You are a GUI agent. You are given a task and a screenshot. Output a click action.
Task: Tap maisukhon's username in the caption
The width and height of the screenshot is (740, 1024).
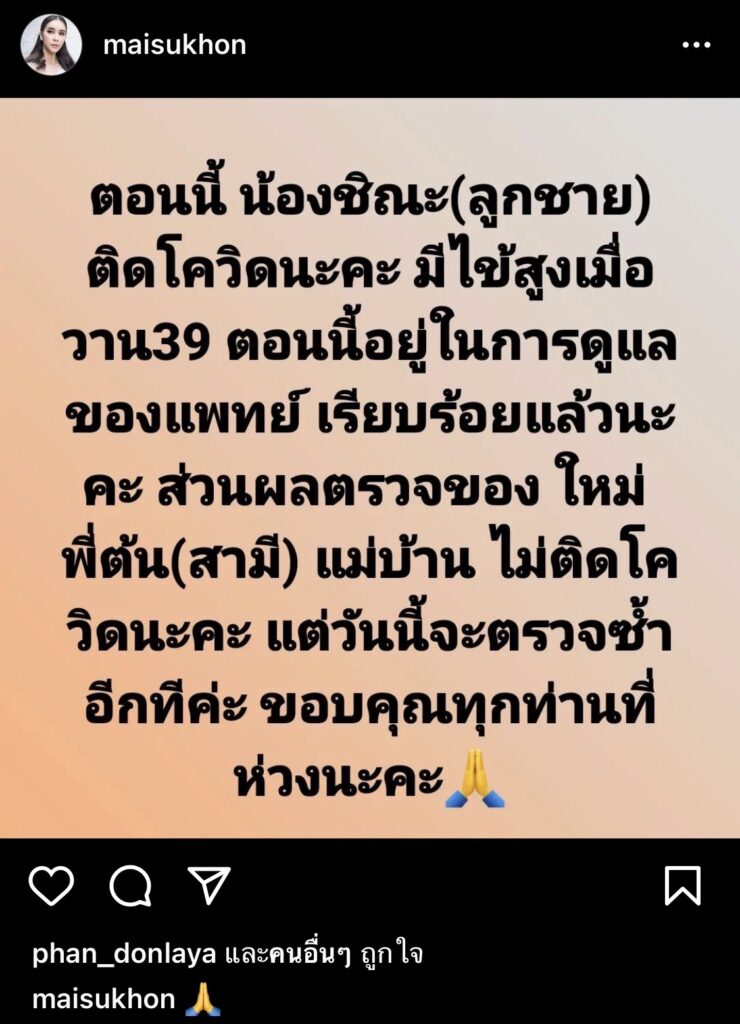click(x=104, y=999)
